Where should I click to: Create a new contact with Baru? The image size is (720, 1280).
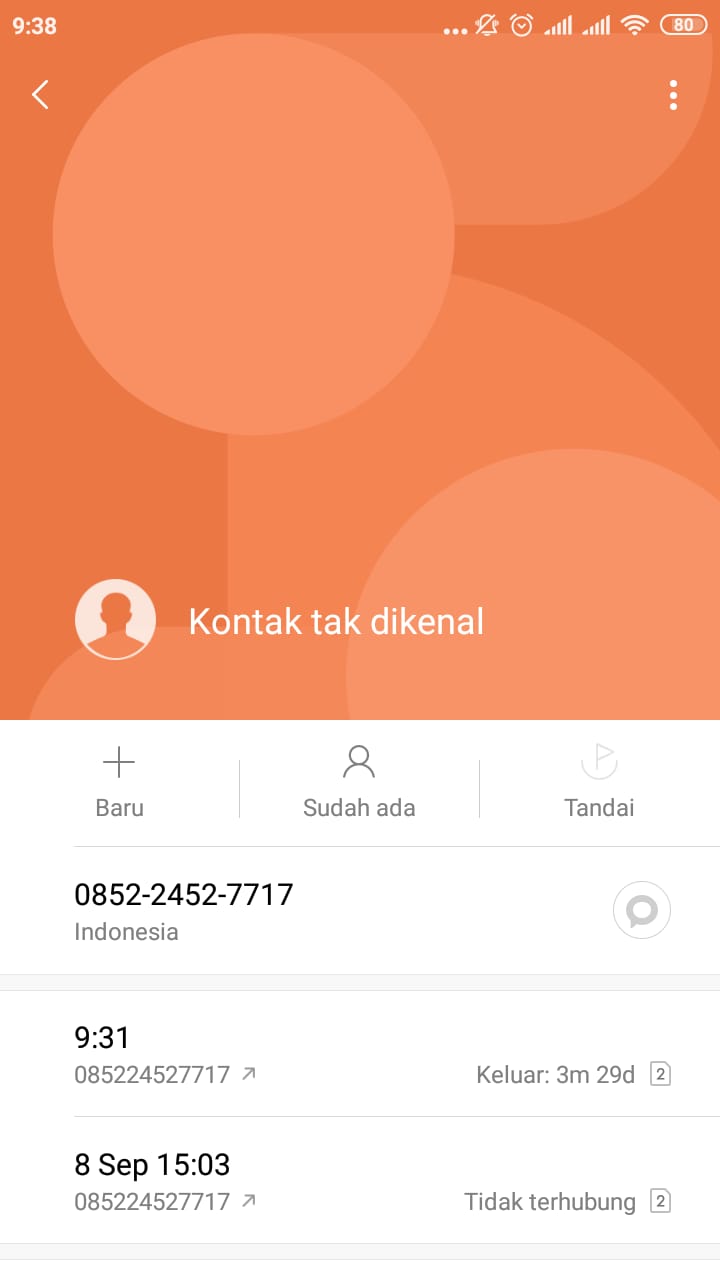(119, 782)
